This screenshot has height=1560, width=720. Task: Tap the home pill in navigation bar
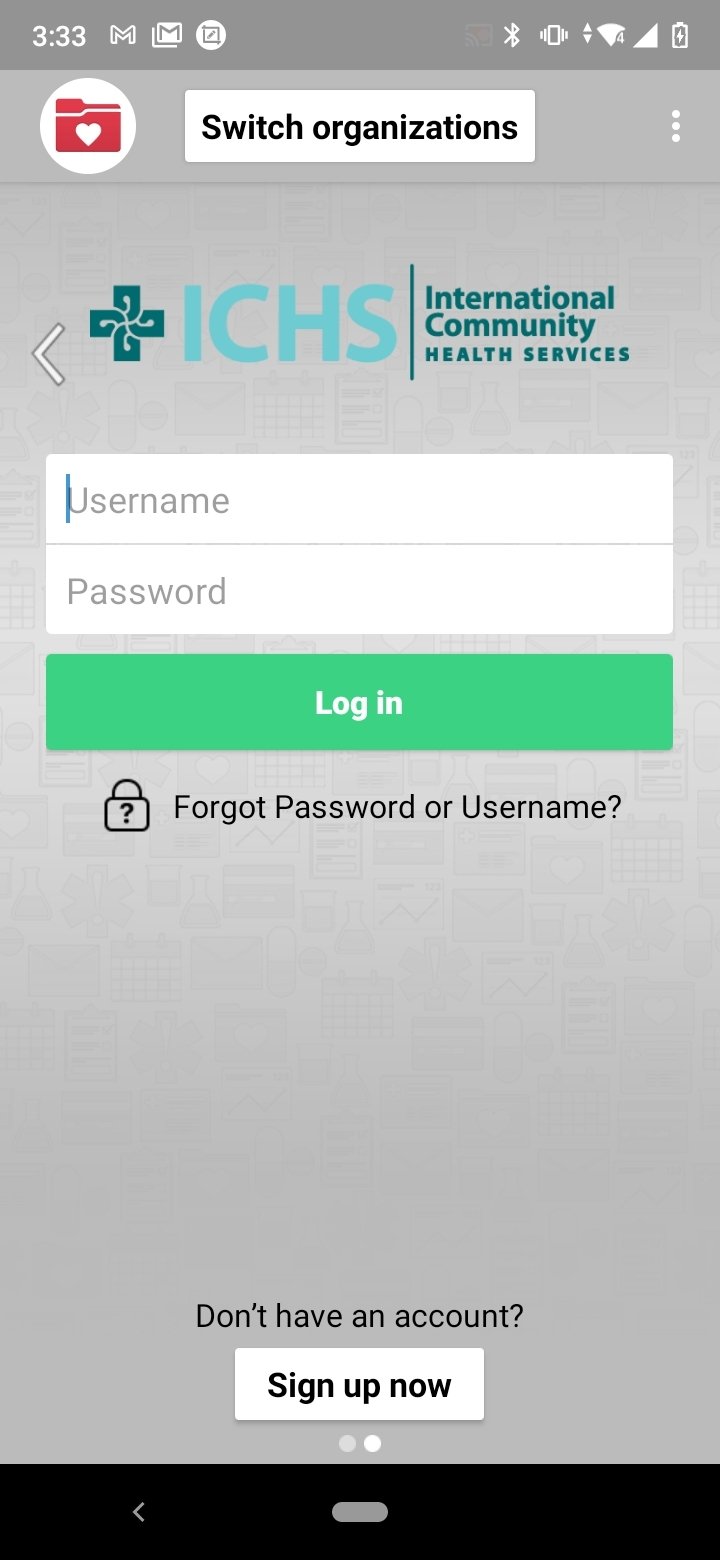pyautogui.click(x=360, y=1512)
